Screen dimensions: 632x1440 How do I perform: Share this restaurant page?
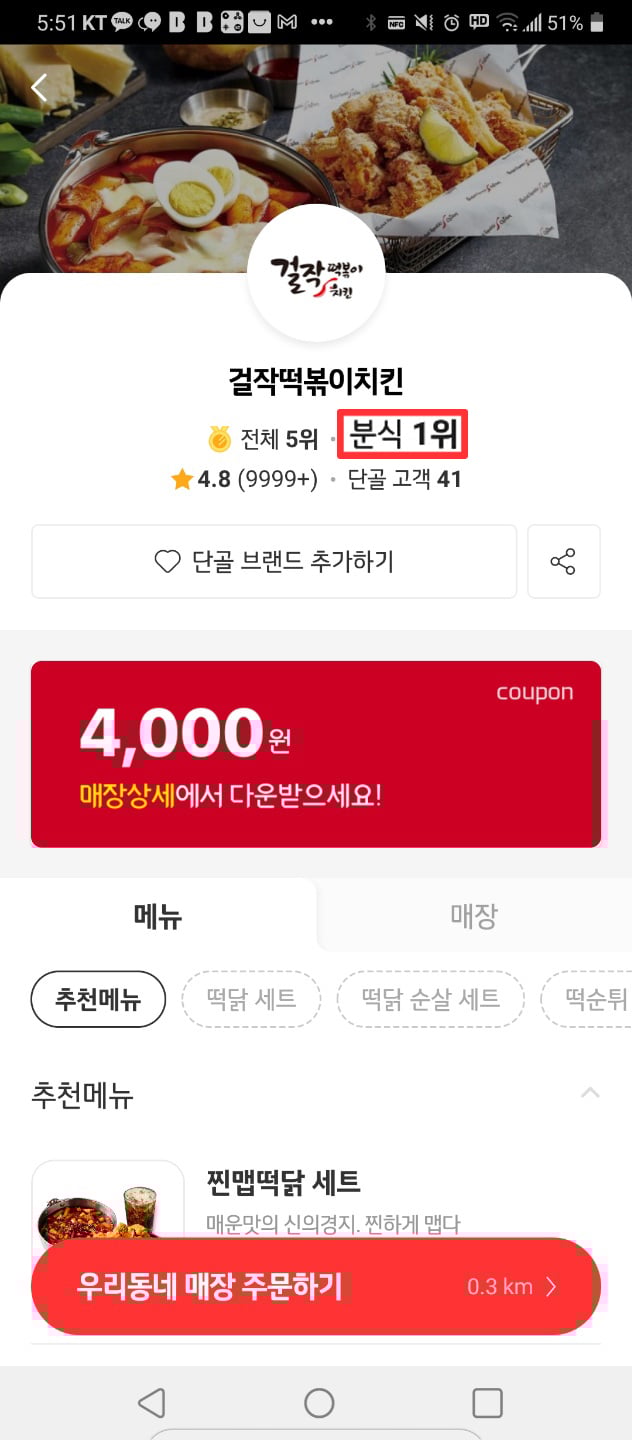pyautogui.click(x=563, y=562)
